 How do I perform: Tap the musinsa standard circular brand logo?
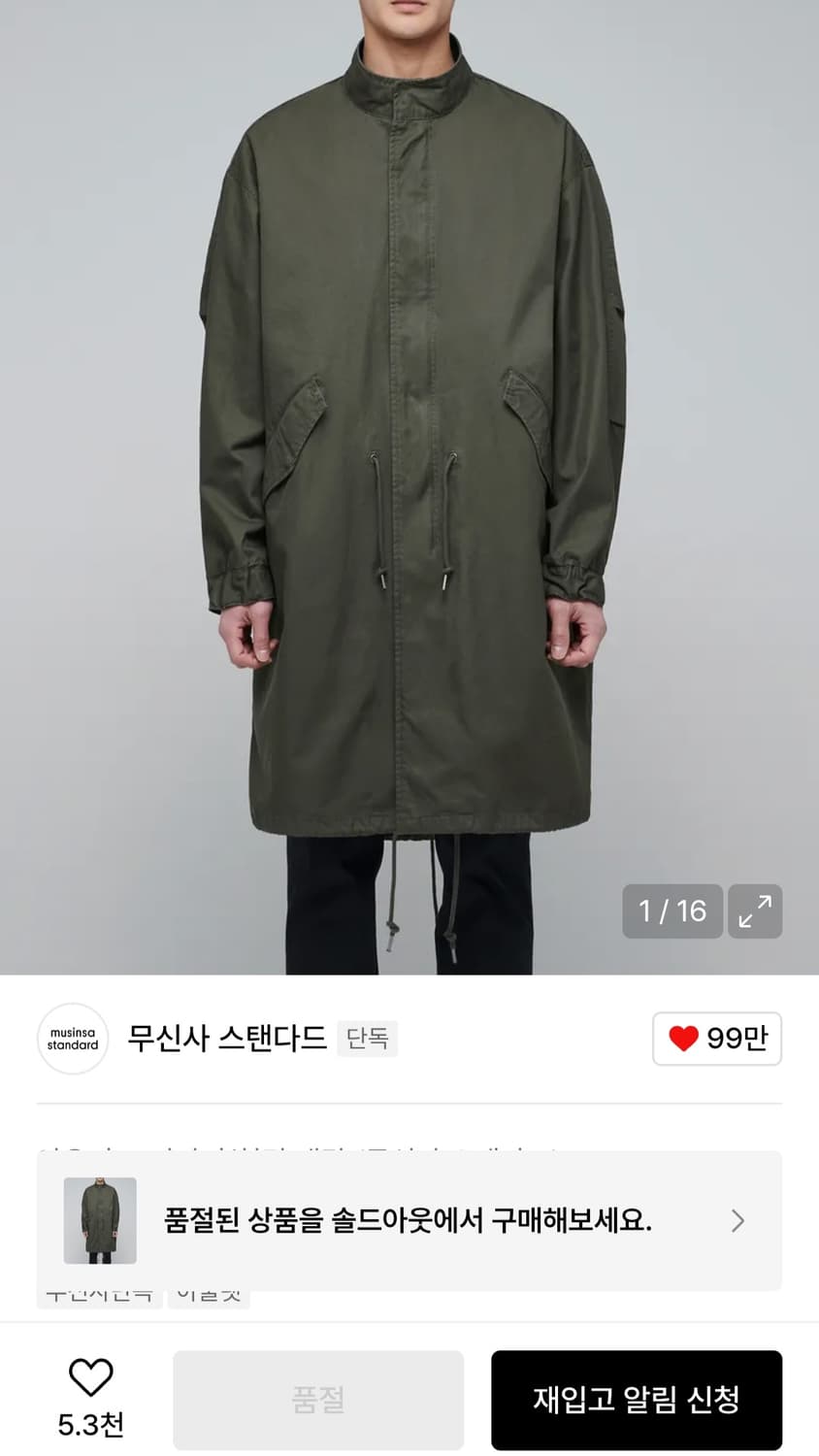click(72, 1039)
